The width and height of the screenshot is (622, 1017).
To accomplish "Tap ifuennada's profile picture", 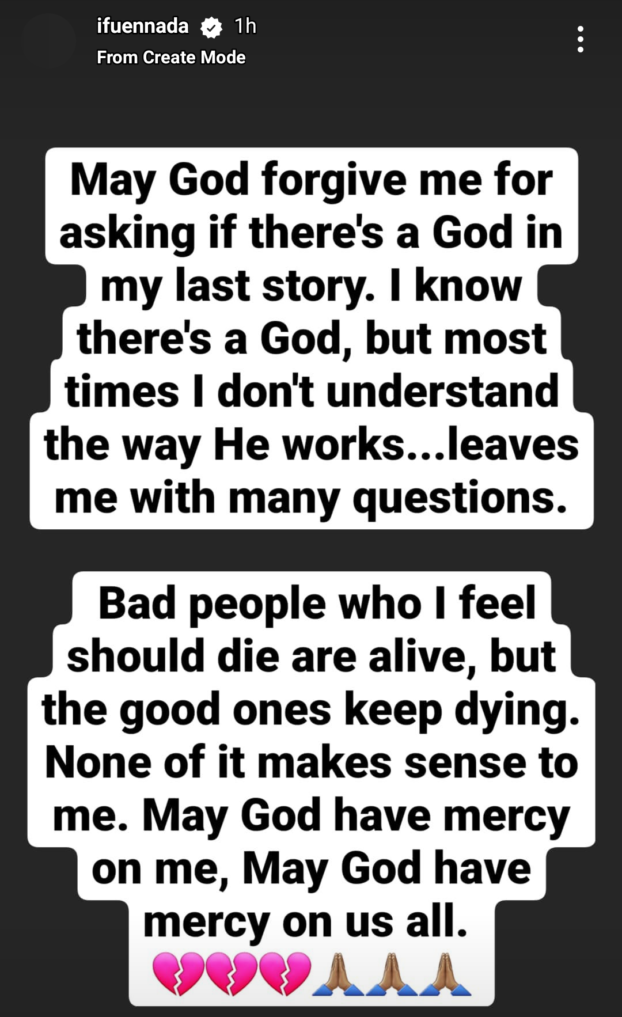I will (x=49, y=41).
